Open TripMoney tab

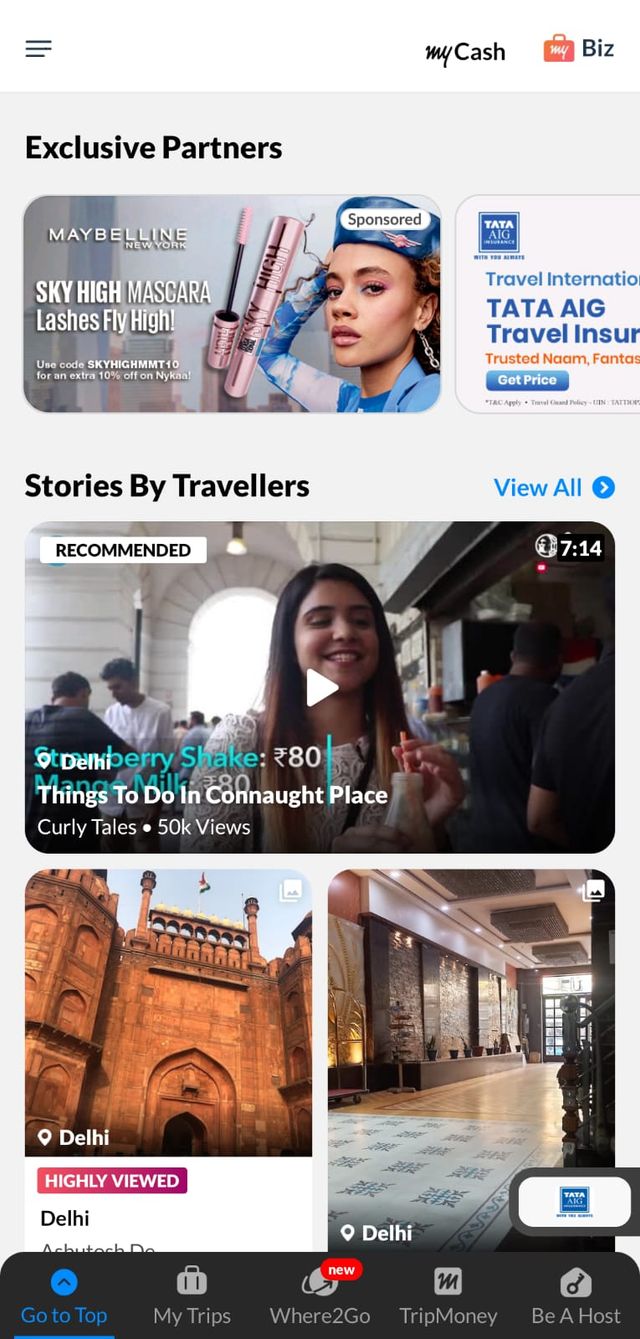coord(448,1297)
